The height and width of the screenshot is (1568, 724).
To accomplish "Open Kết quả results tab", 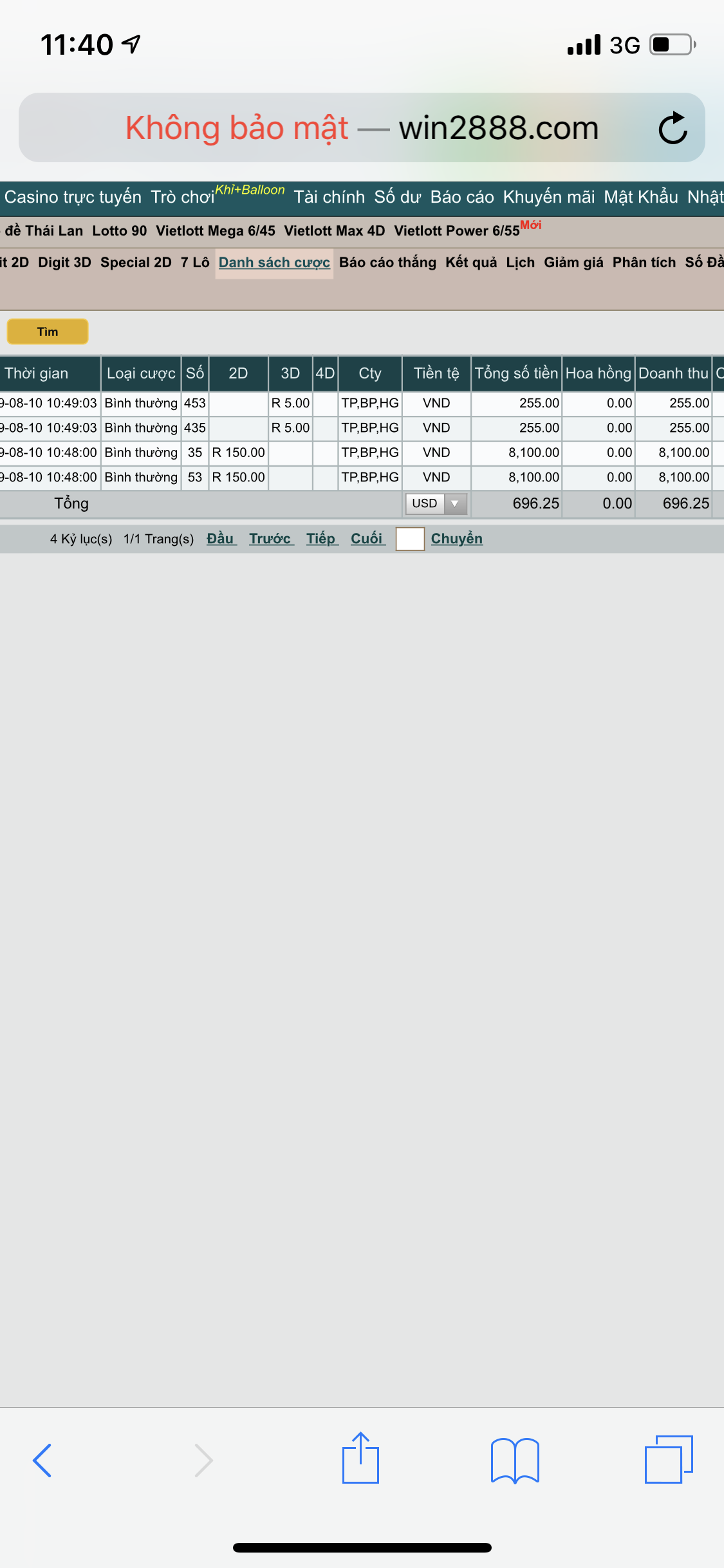I will pos(471,263).
